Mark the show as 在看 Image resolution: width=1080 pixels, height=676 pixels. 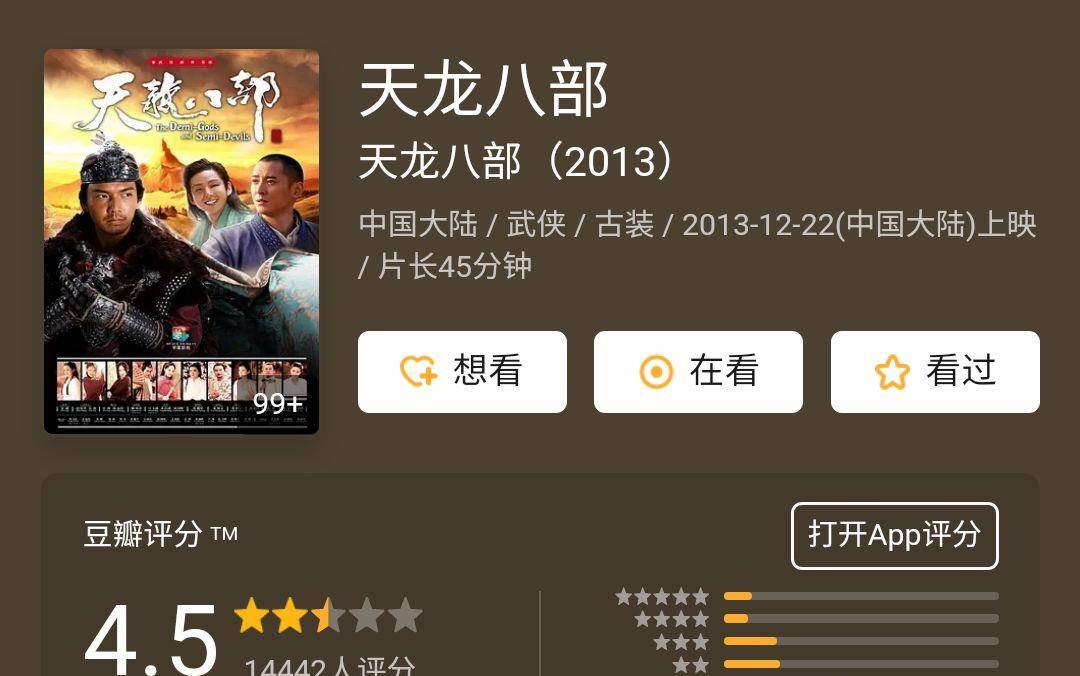tap(698, 372)
